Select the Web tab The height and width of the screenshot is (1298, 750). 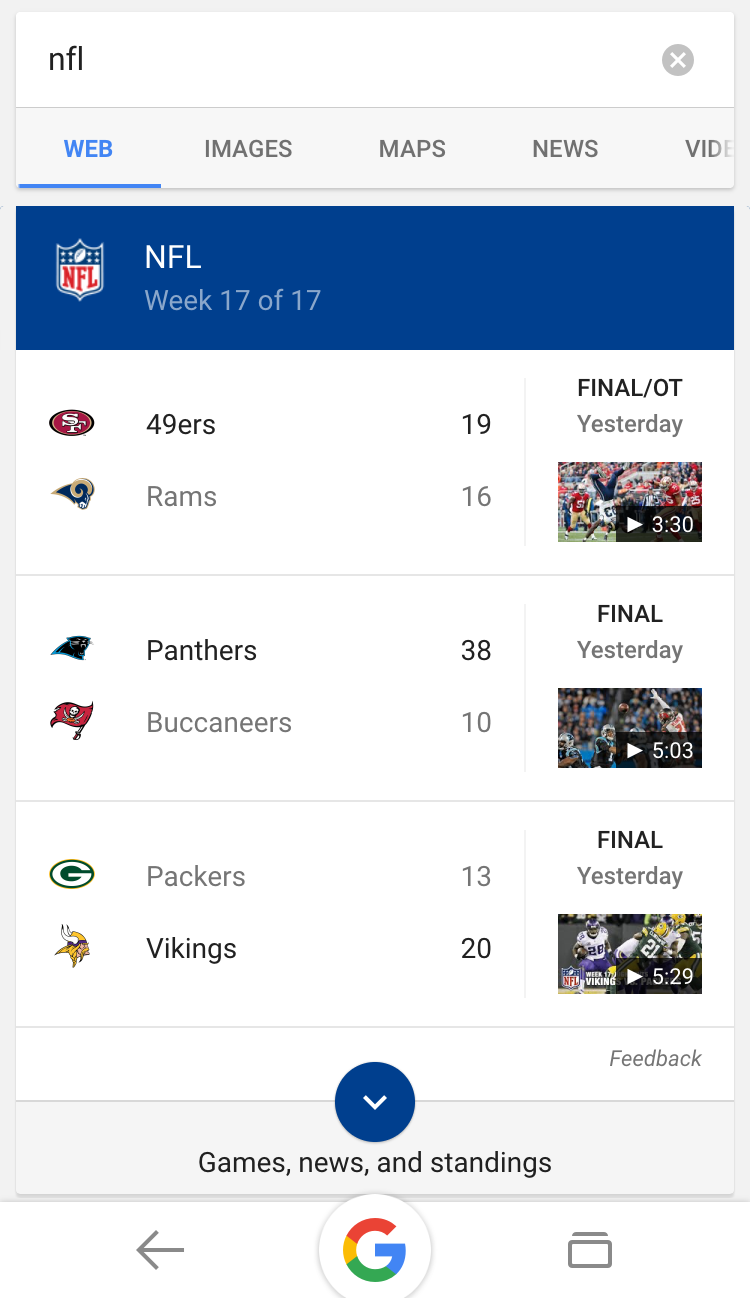point(88,149)
